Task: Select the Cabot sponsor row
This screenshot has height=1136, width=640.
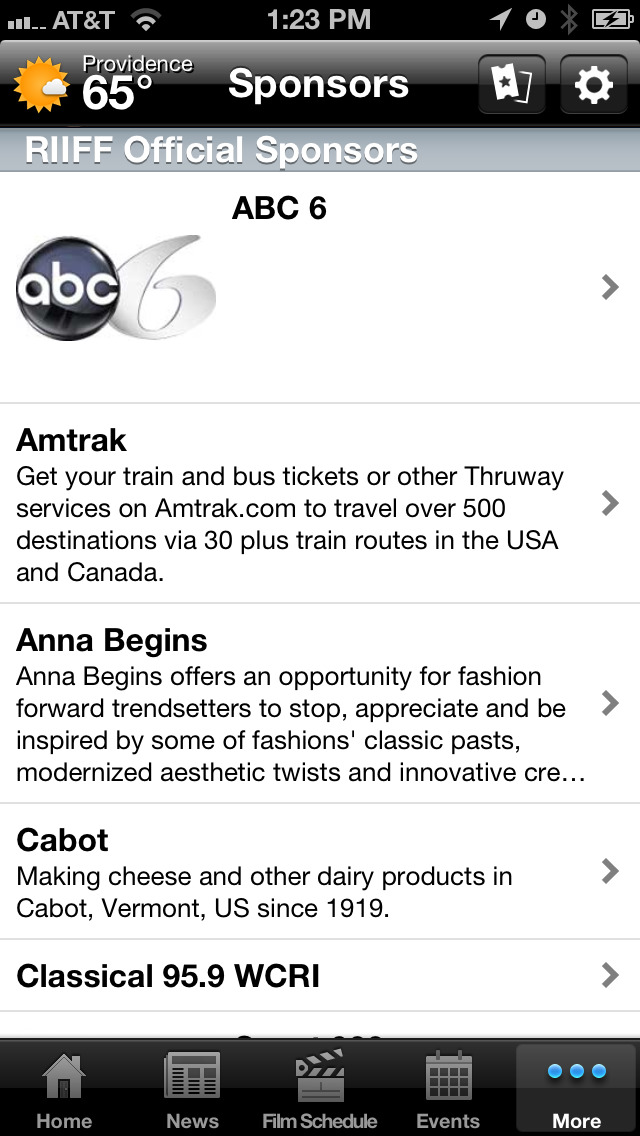Action: [320, 872]
